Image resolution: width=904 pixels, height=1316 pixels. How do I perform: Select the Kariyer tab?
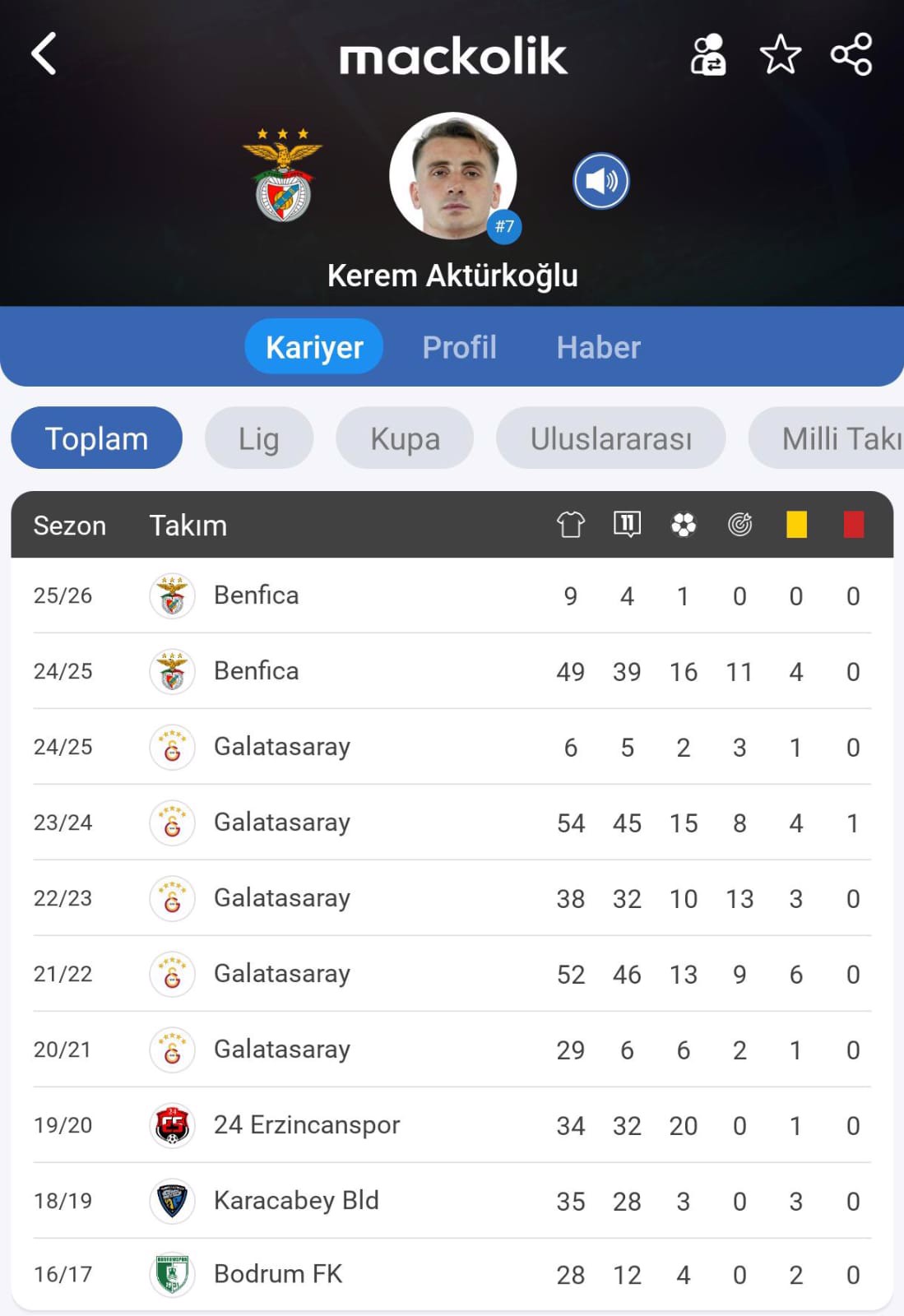click(314, 347)
